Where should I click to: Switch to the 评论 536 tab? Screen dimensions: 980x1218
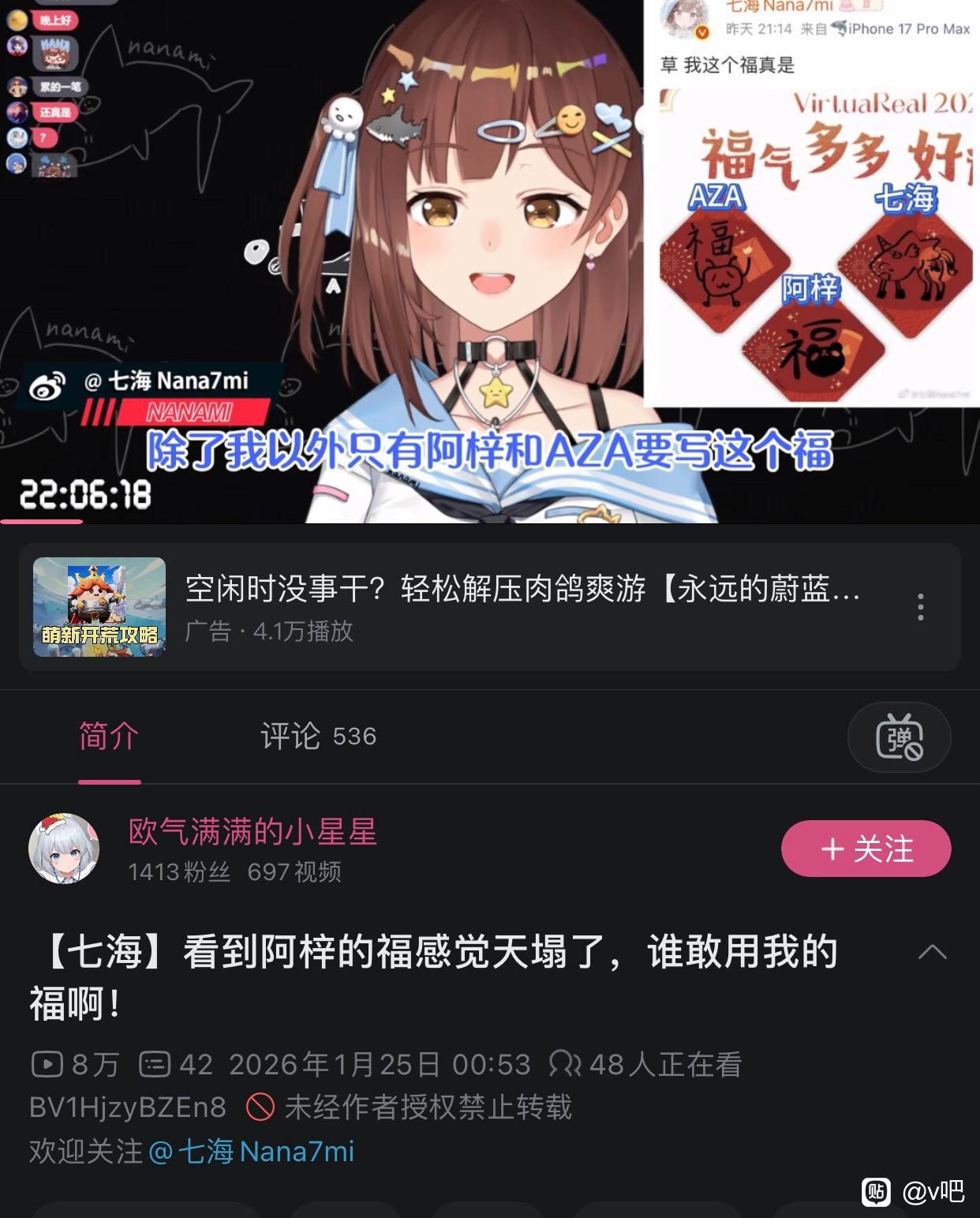click(318, 736)
